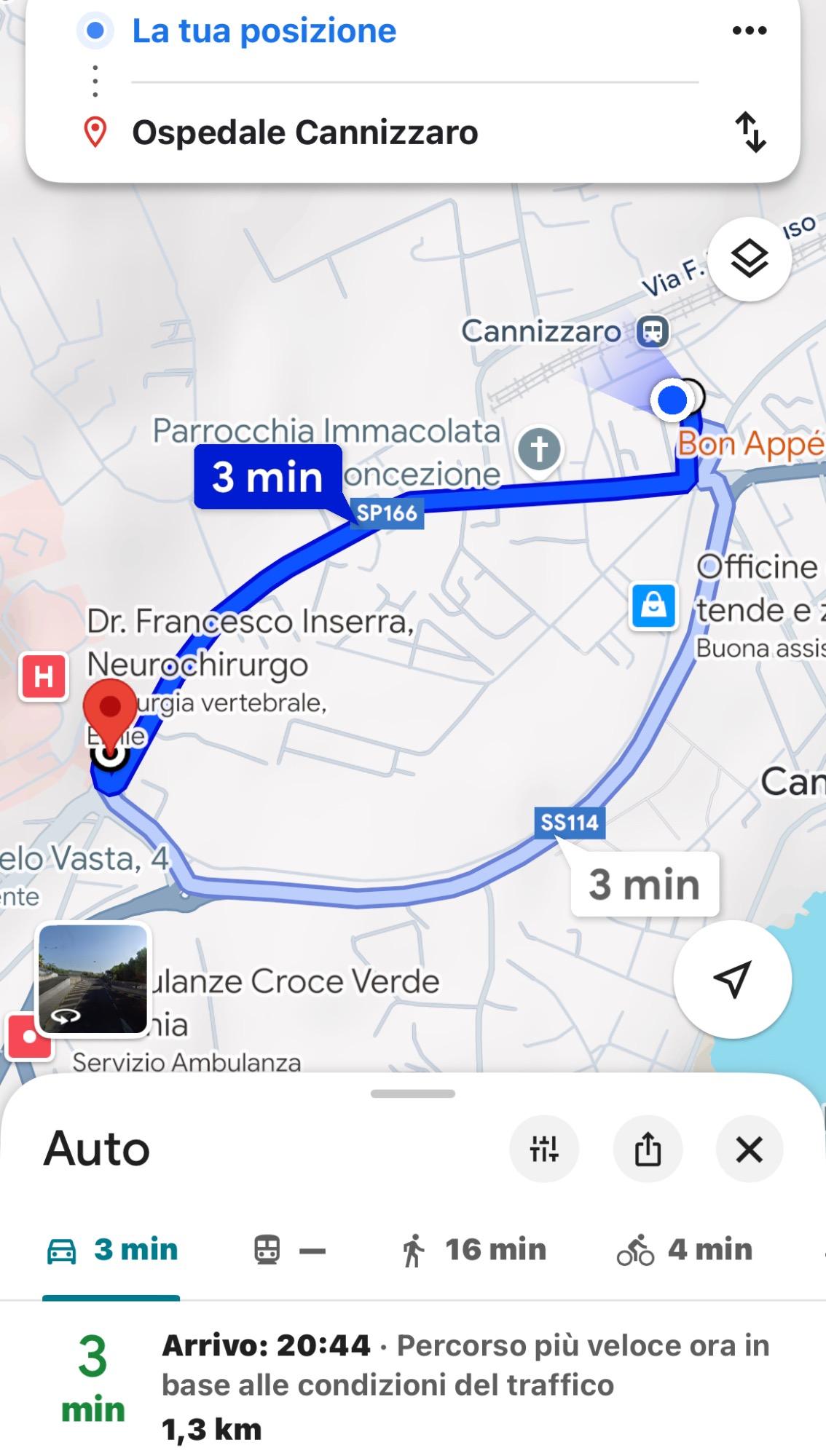Switch to walking 16 min tab
826x1456 pixels.
pos(474,1250)
